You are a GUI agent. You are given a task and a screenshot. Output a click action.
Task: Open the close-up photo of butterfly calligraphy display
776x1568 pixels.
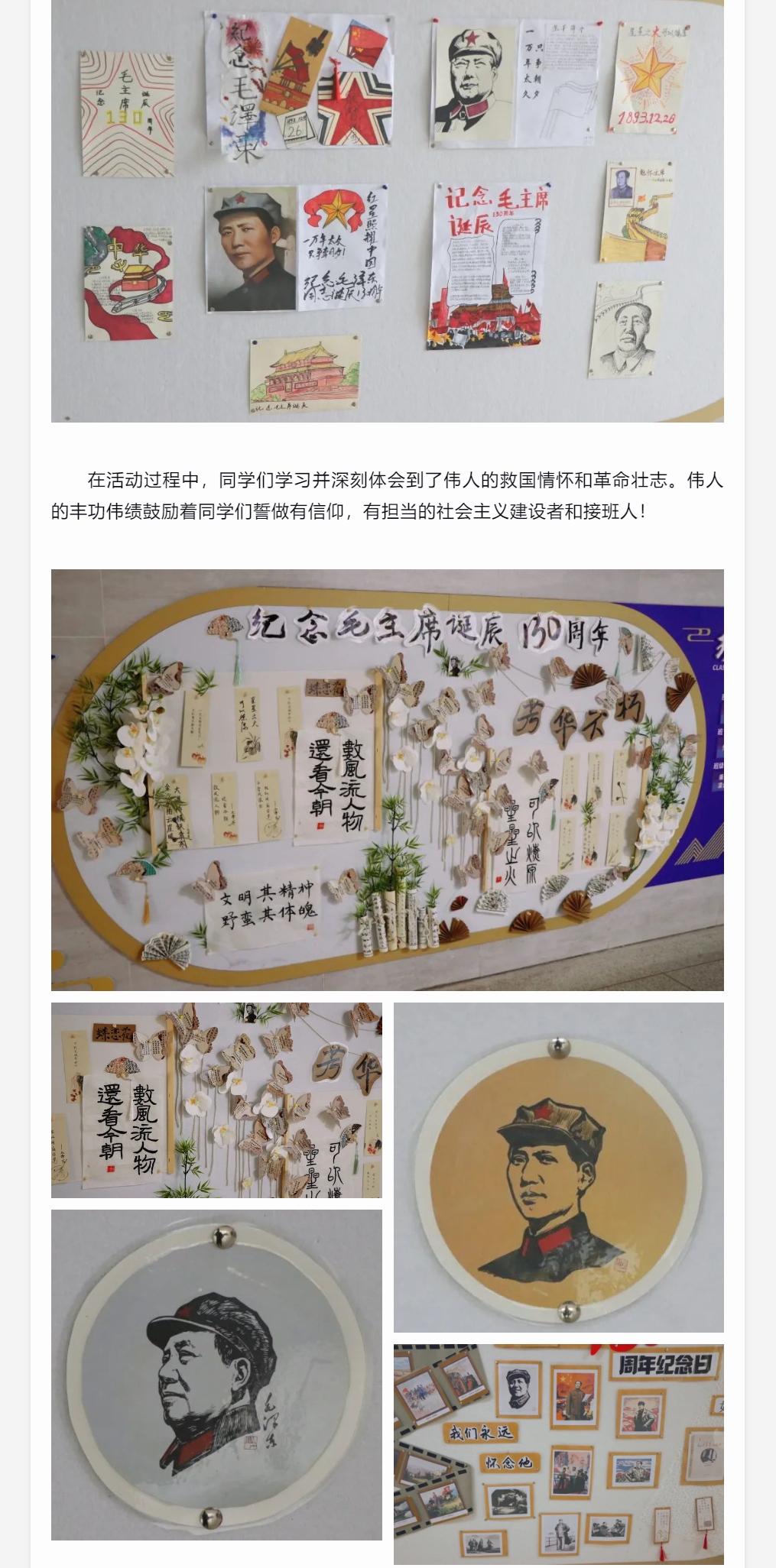point(216,1100)
